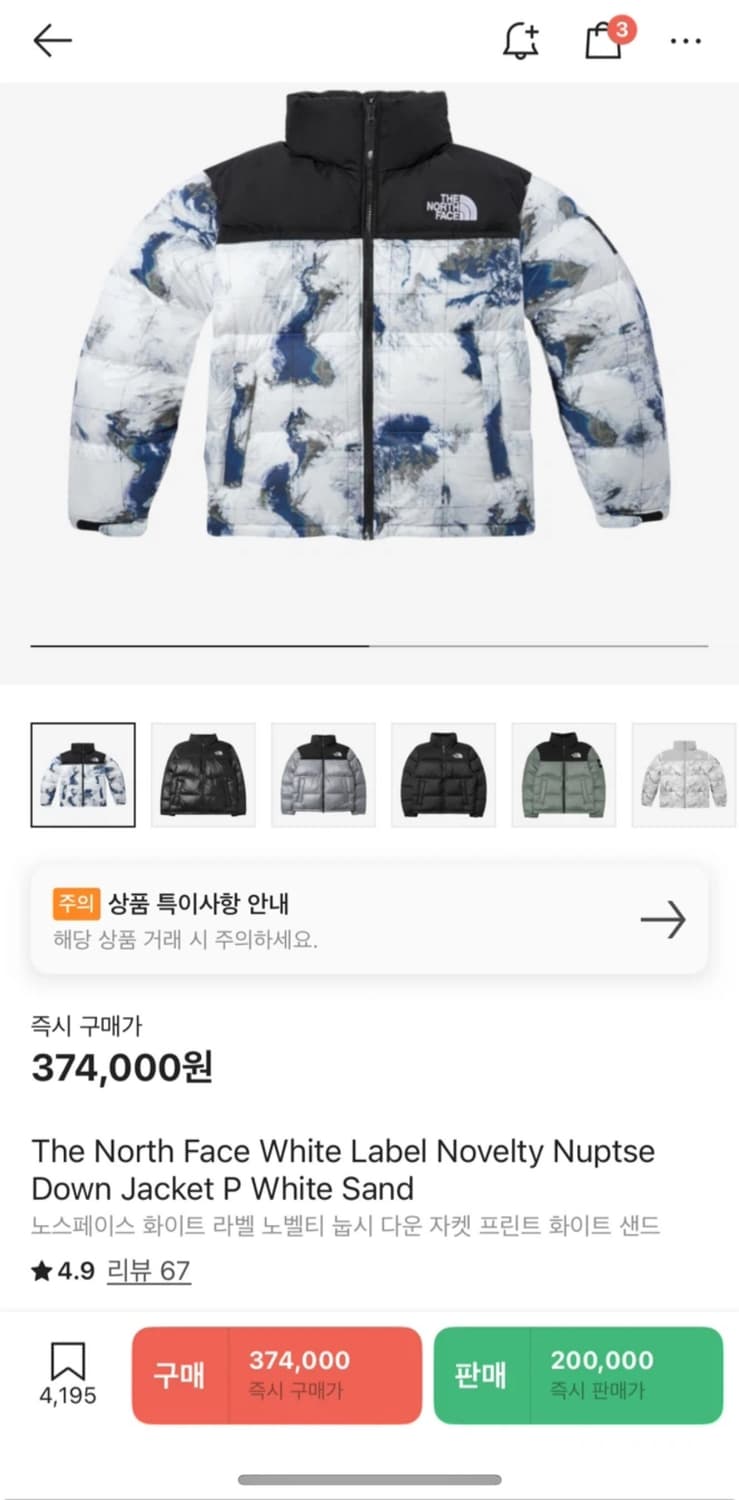
Task: Tap the back arrow to return
Action: 50,41
